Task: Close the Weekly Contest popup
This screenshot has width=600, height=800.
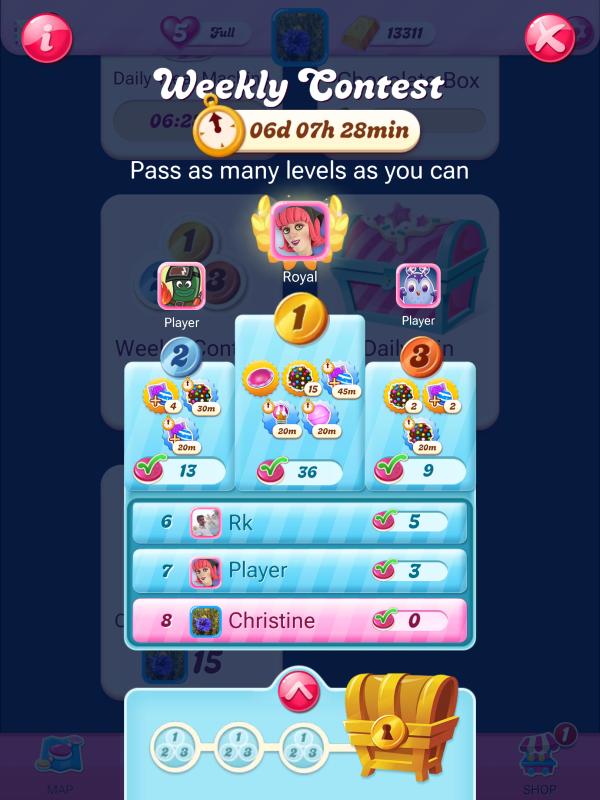Action: tap(550, 38)
